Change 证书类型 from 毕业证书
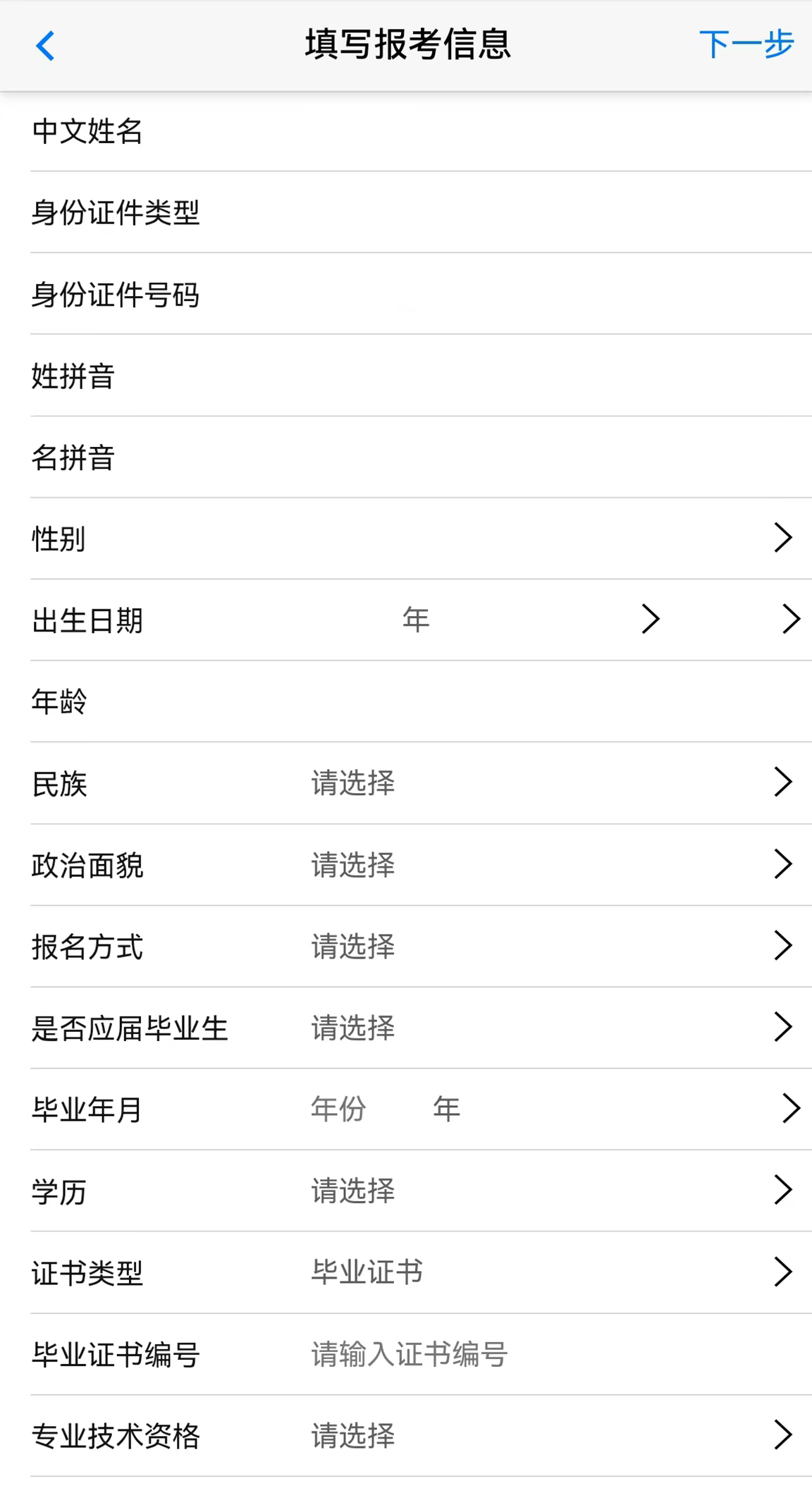 (550, 1272)
